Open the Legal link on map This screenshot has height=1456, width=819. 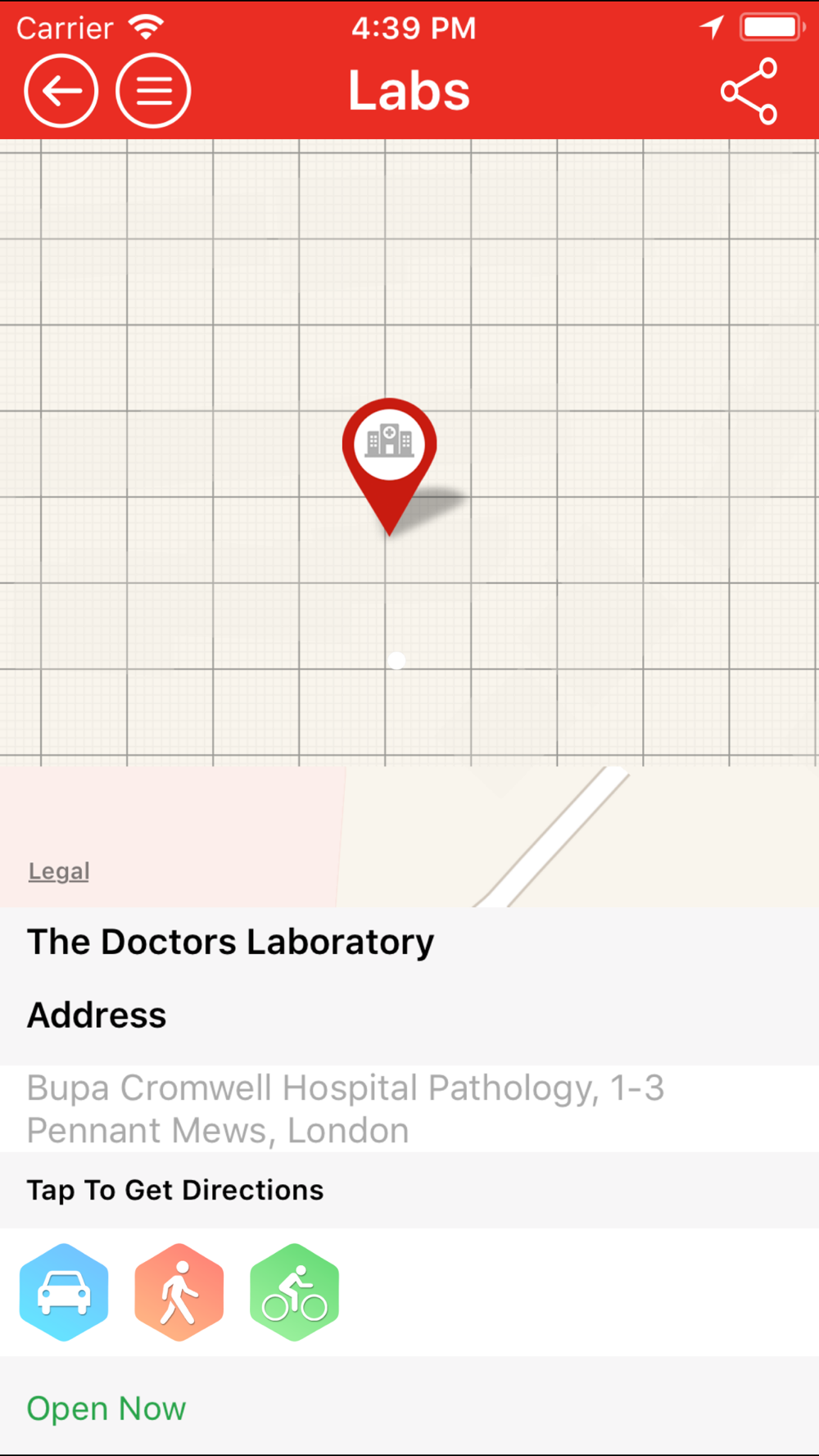[59, 871]
